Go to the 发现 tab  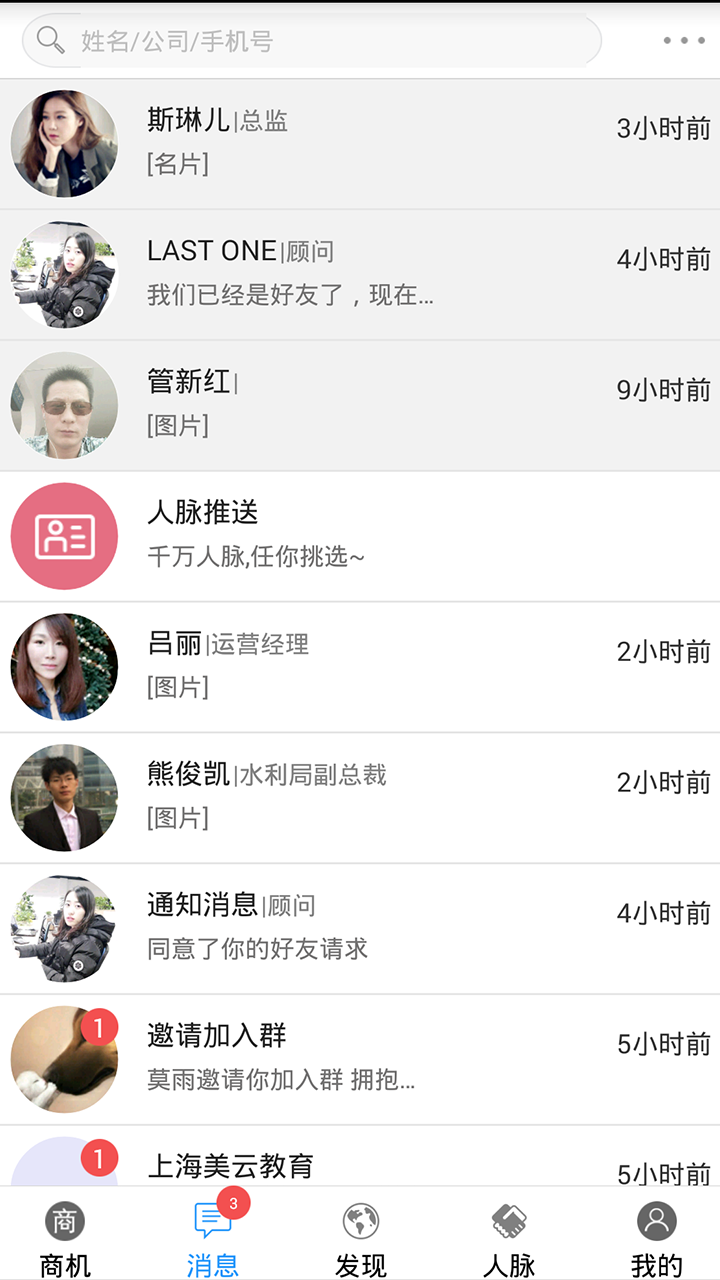(360, 1238)
